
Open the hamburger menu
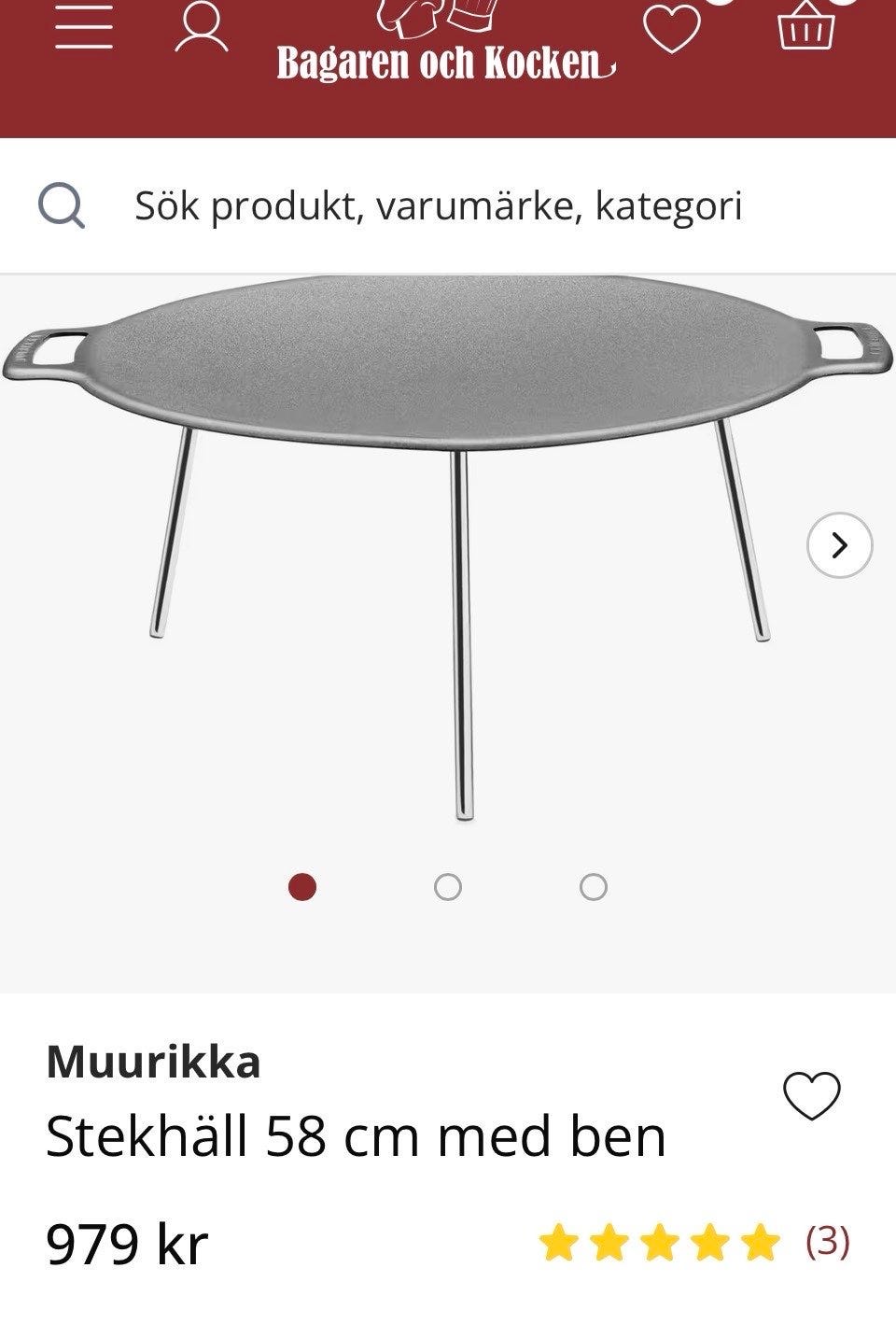84,26
